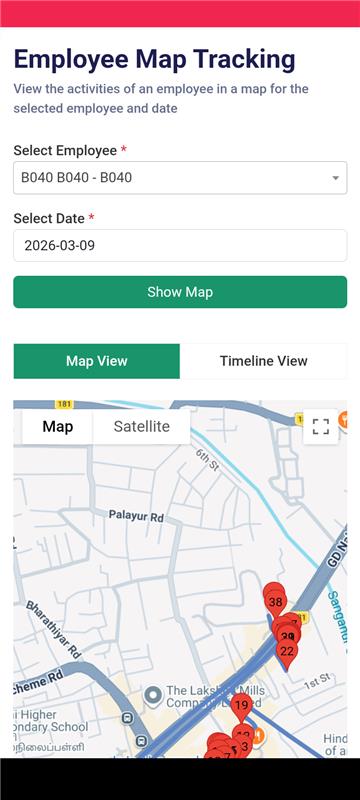
Task: Open map marker number 22
Action: 287,653
